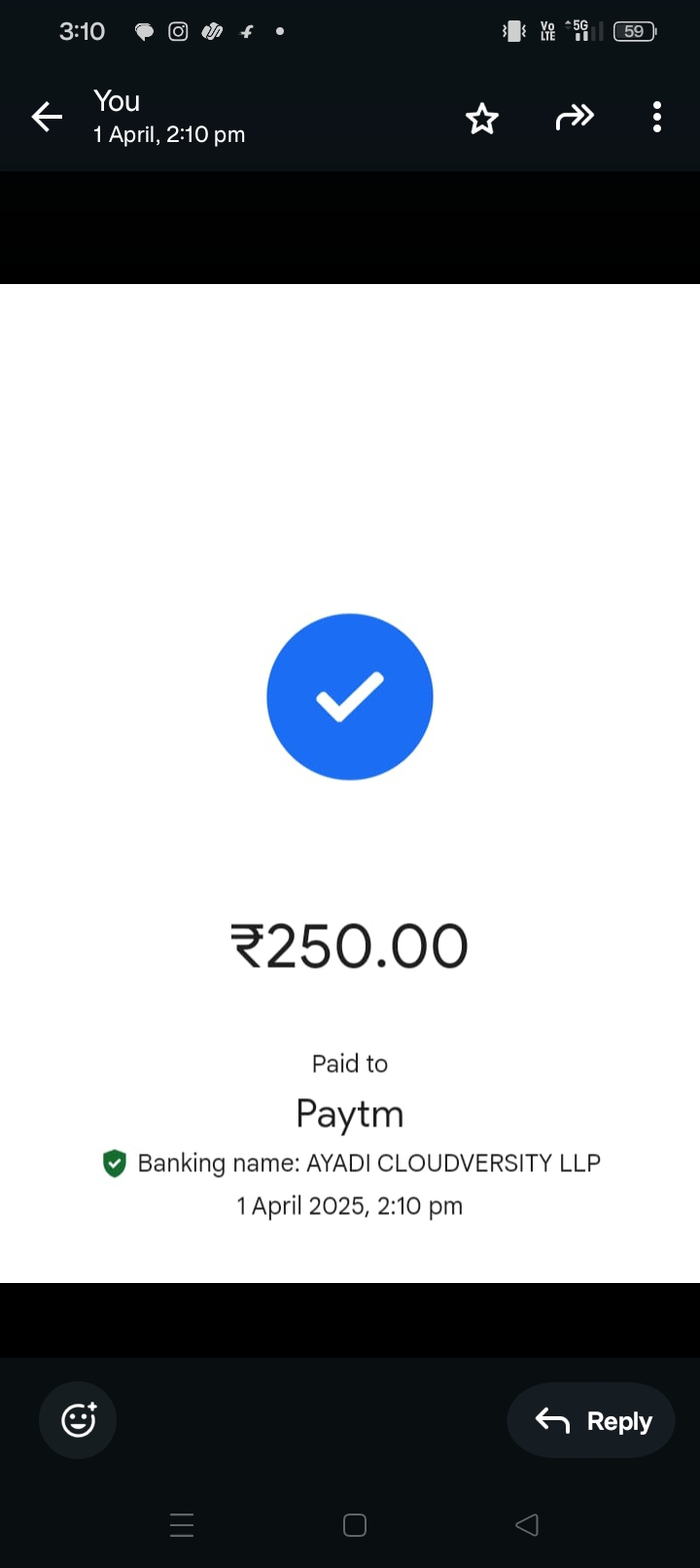Screen dimensions: 700x1568
Task: Star this message
Action: (x=481, y=119)
